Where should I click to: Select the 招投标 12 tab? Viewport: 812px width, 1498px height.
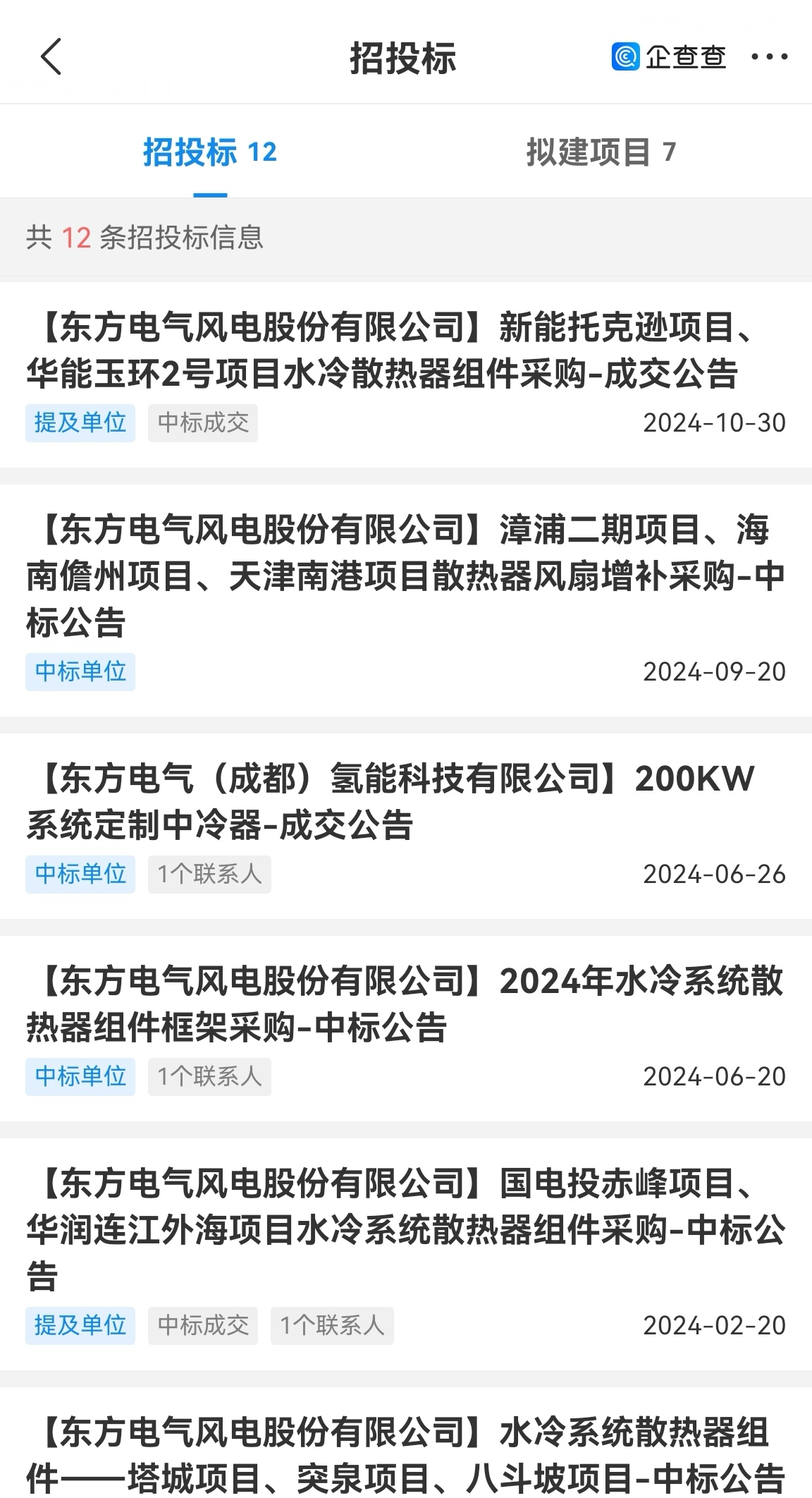pyautogui.click(x=210, y=152)
